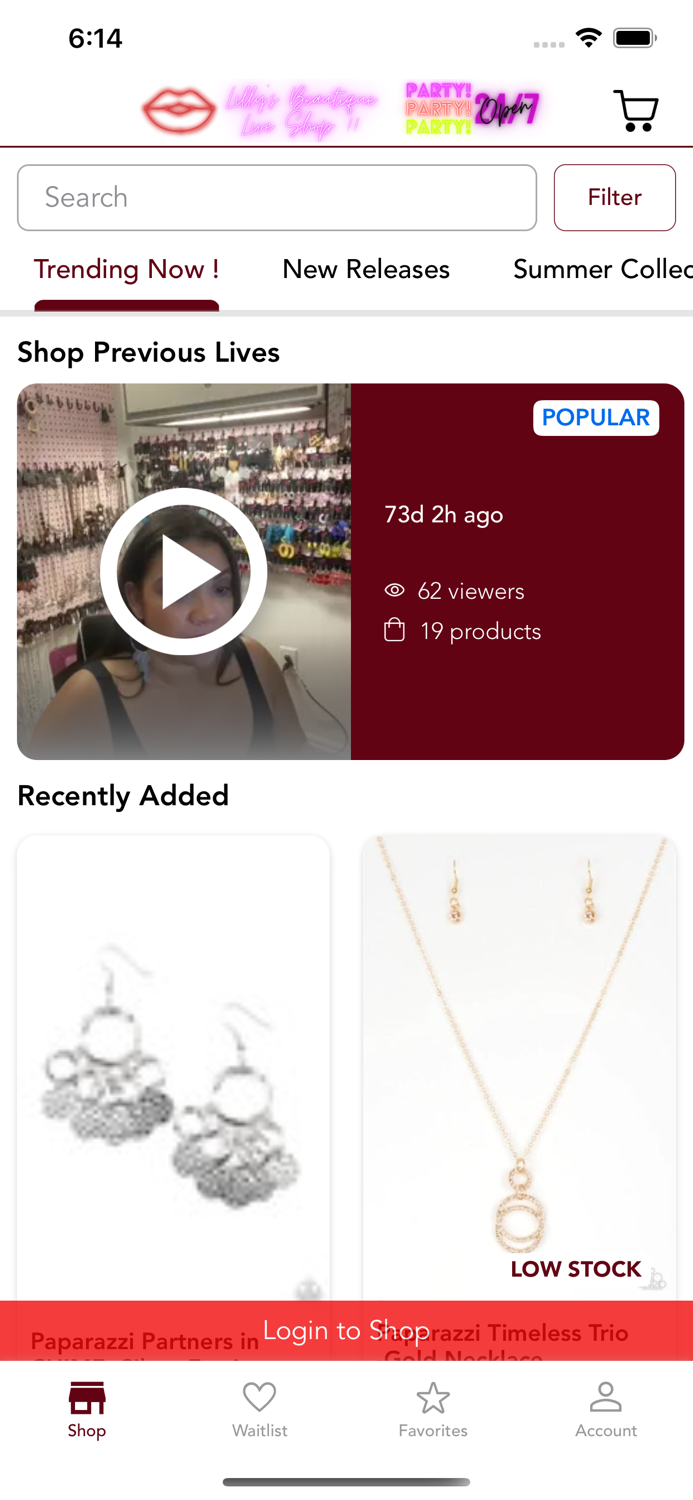Tap the Search field
The height and width of the screenshot is (1500, 693).
(277, 198)
